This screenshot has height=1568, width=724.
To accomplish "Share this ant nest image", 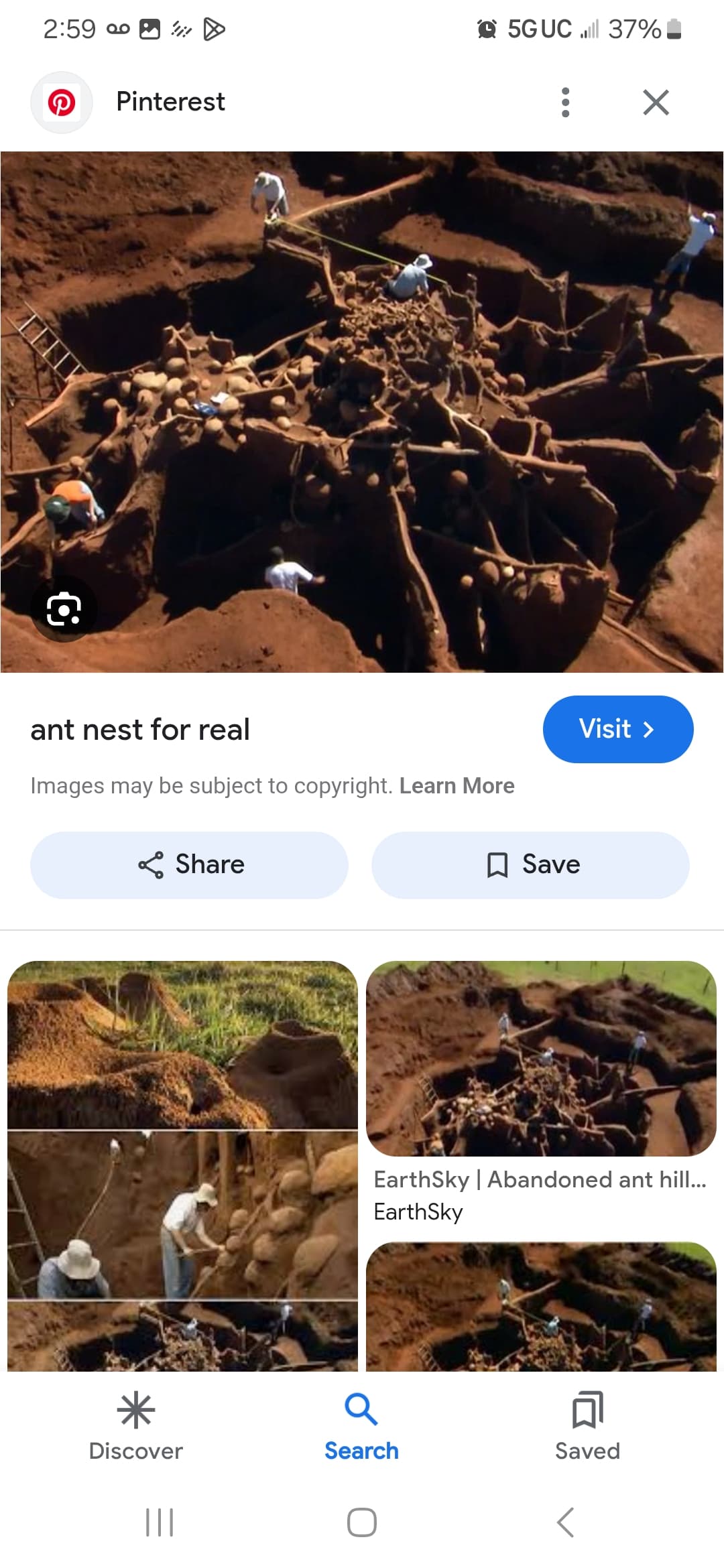I will (x=190, y=864).
